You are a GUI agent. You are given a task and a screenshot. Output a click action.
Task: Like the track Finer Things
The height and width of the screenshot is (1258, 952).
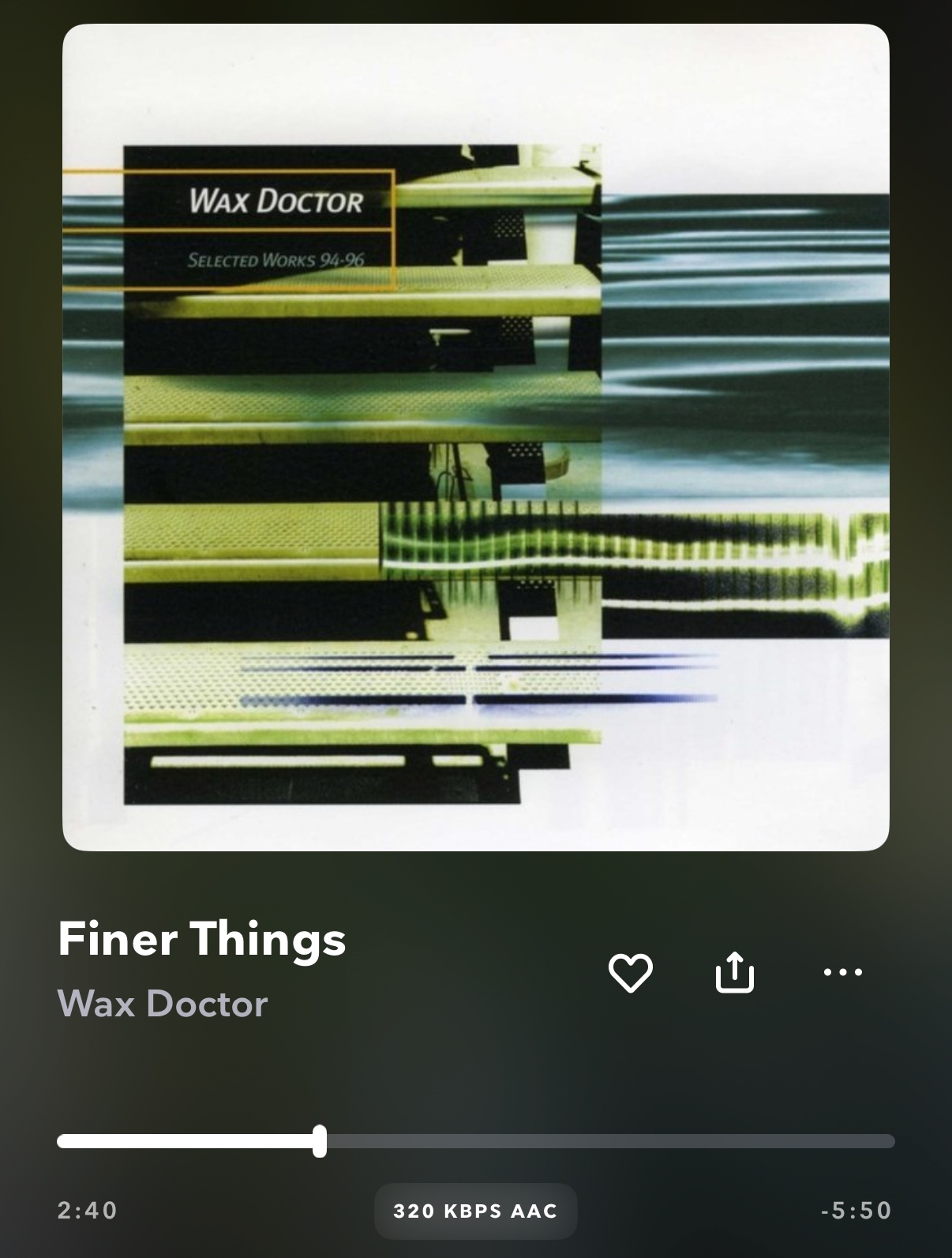(630, 972)
